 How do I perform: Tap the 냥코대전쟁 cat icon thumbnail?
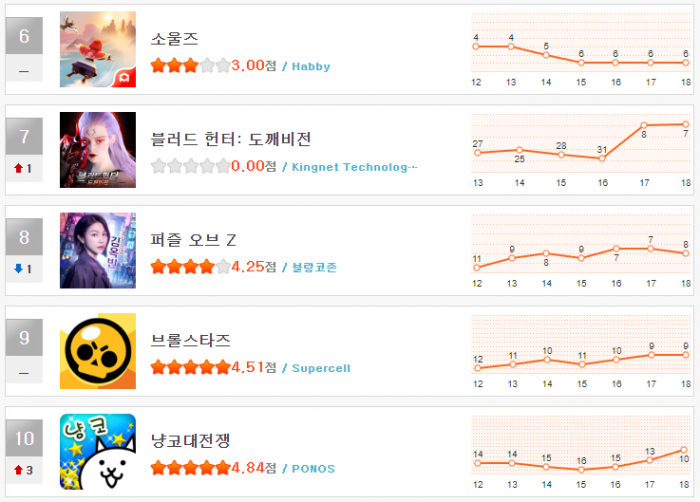(98, 451)
